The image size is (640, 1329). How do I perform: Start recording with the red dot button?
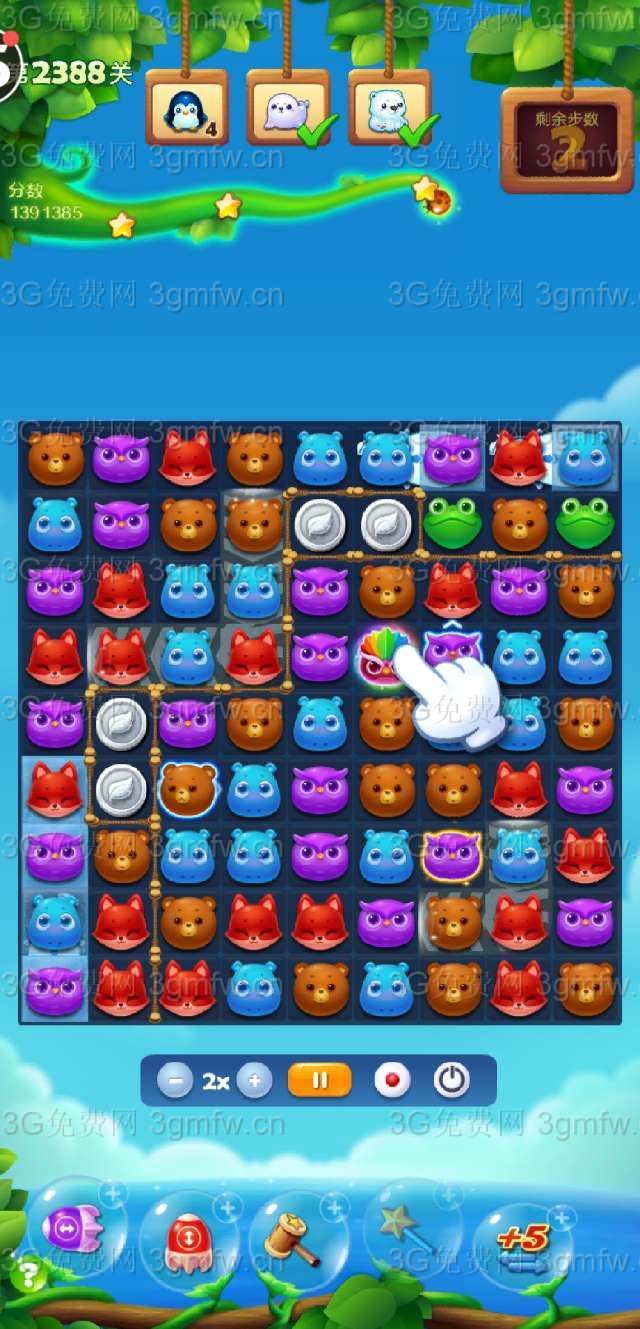point(392,1081)
